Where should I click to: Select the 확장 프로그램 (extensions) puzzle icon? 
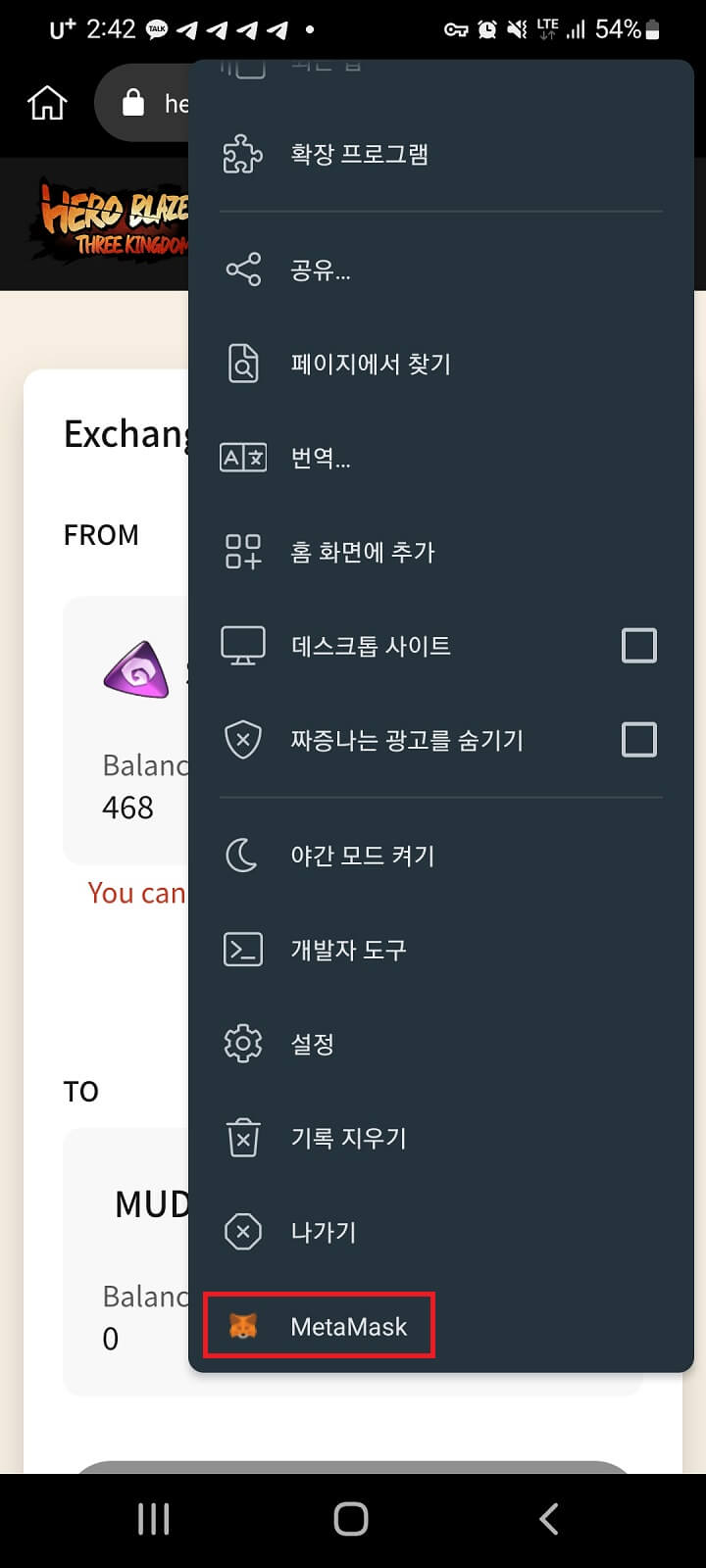[242, 153]
